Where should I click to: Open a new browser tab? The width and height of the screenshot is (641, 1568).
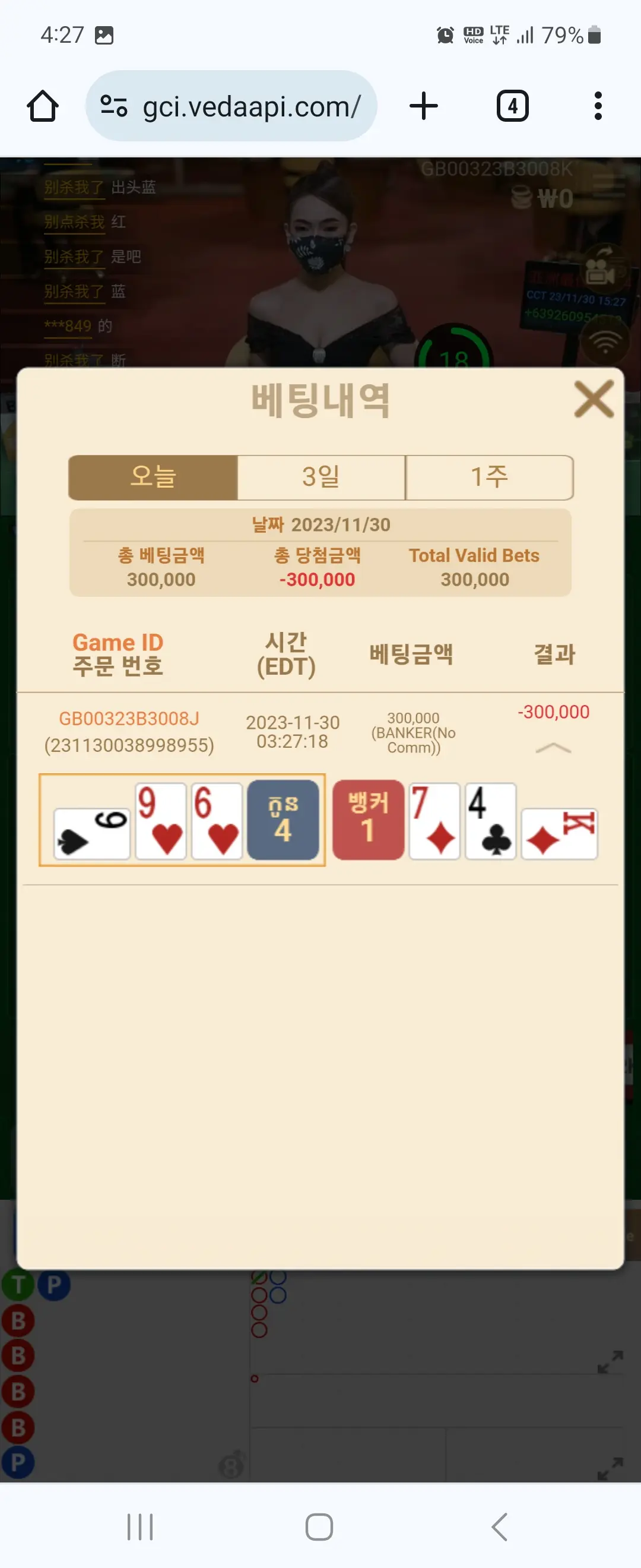coord(424,106)
